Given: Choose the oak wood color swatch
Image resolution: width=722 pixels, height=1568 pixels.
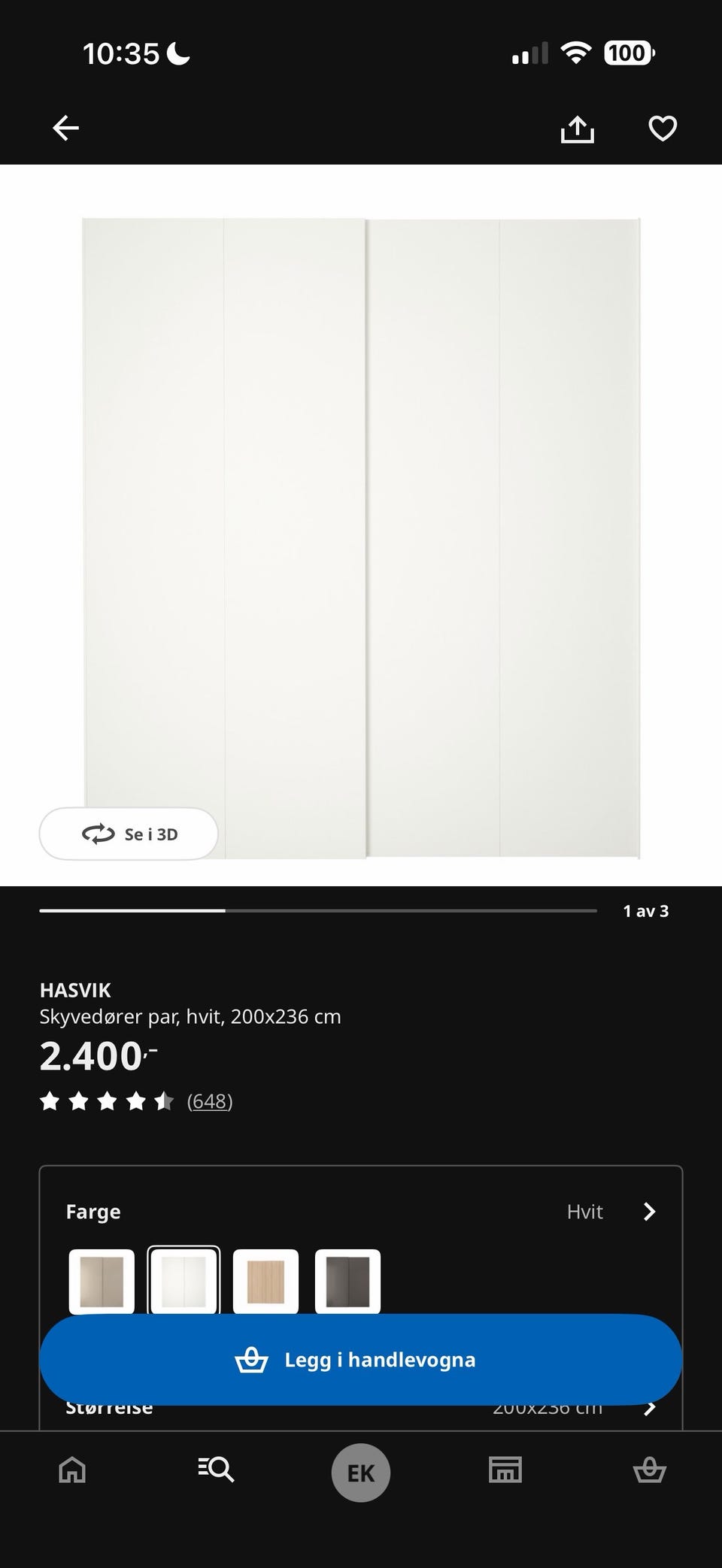Looking at the screenshot, I should click(x=265, y=1281).
